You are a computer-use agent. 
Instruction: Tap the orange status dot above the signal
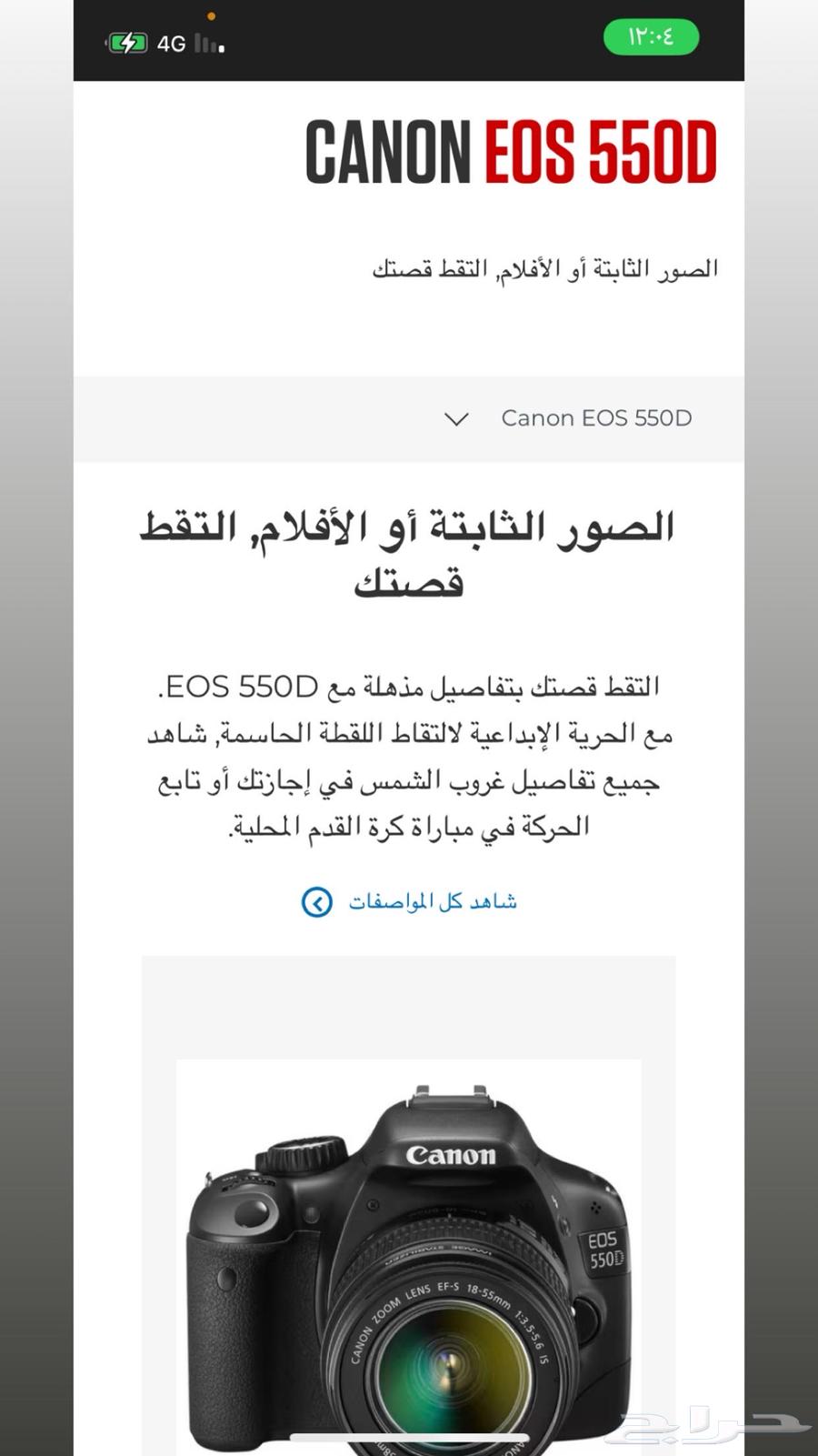(x=212, y=16)
